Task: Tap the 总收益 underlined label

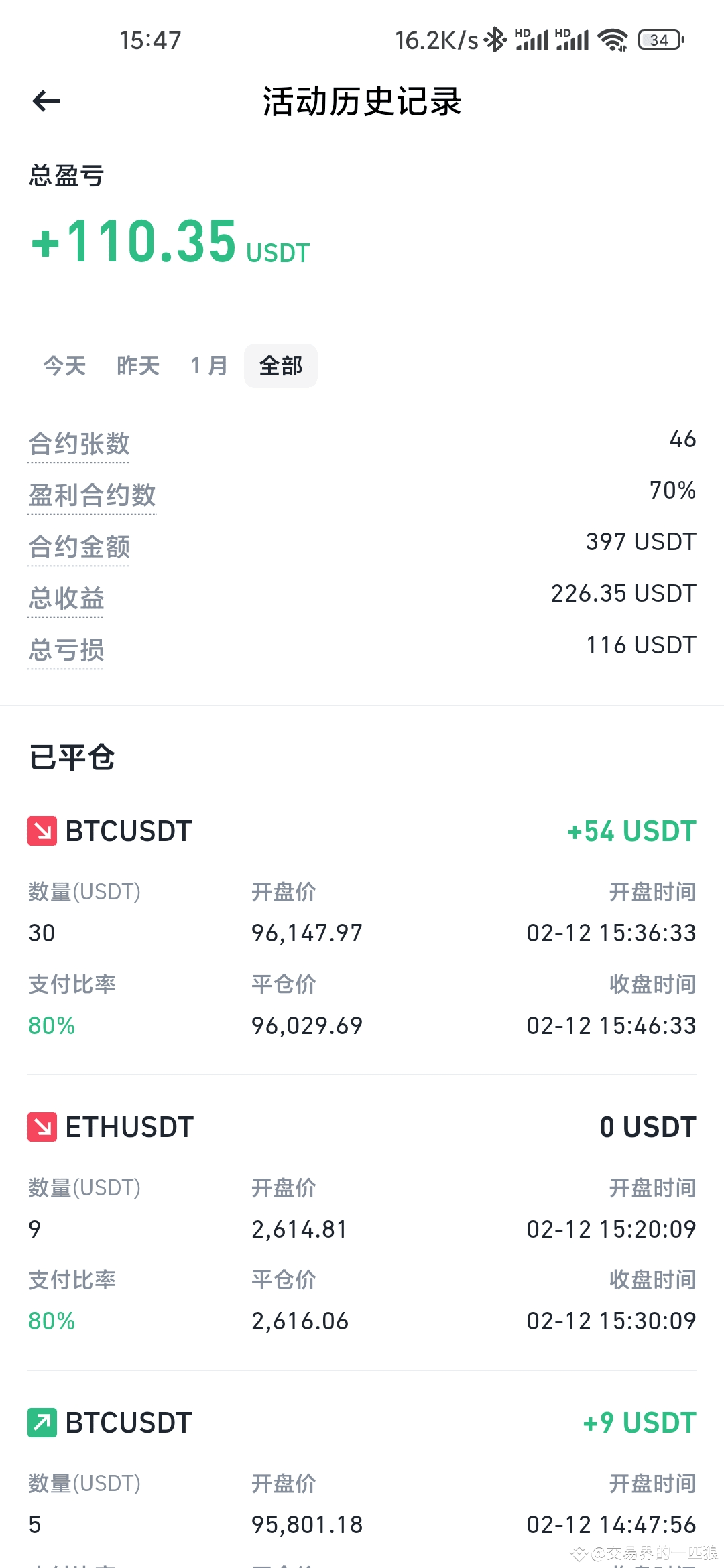Action: coord(66,599)
